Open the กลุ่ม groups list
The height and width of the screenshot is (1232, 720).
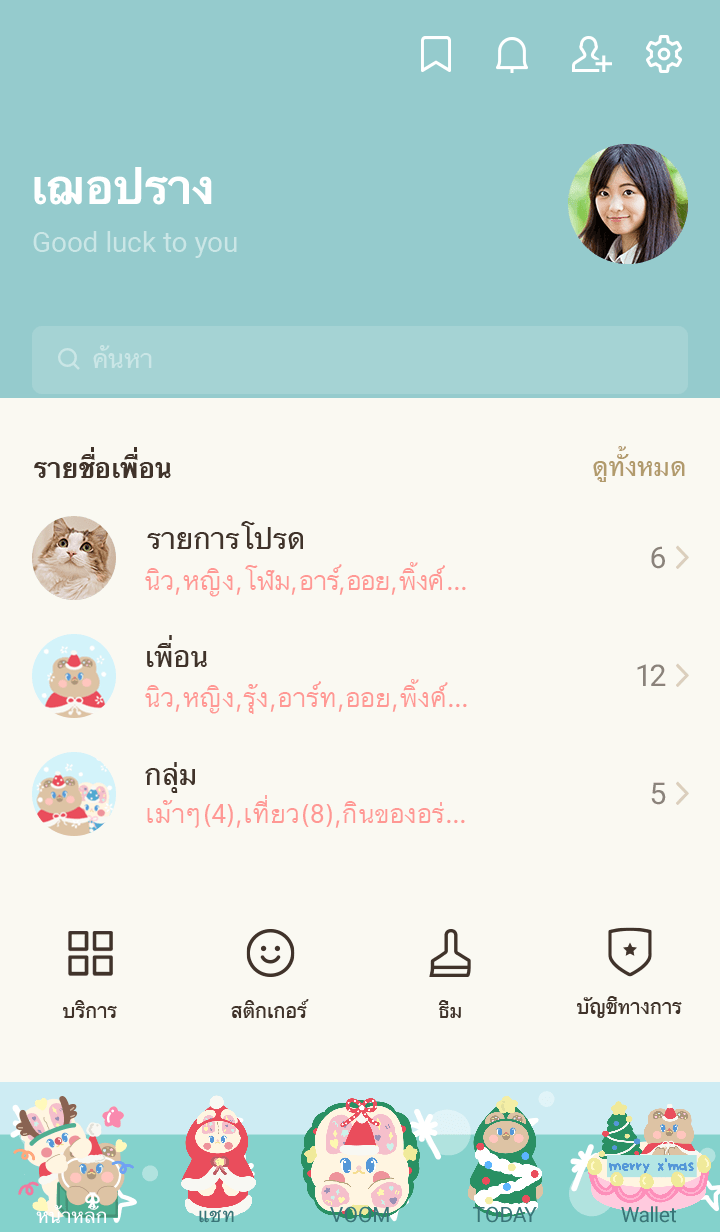tap(360, 794)
